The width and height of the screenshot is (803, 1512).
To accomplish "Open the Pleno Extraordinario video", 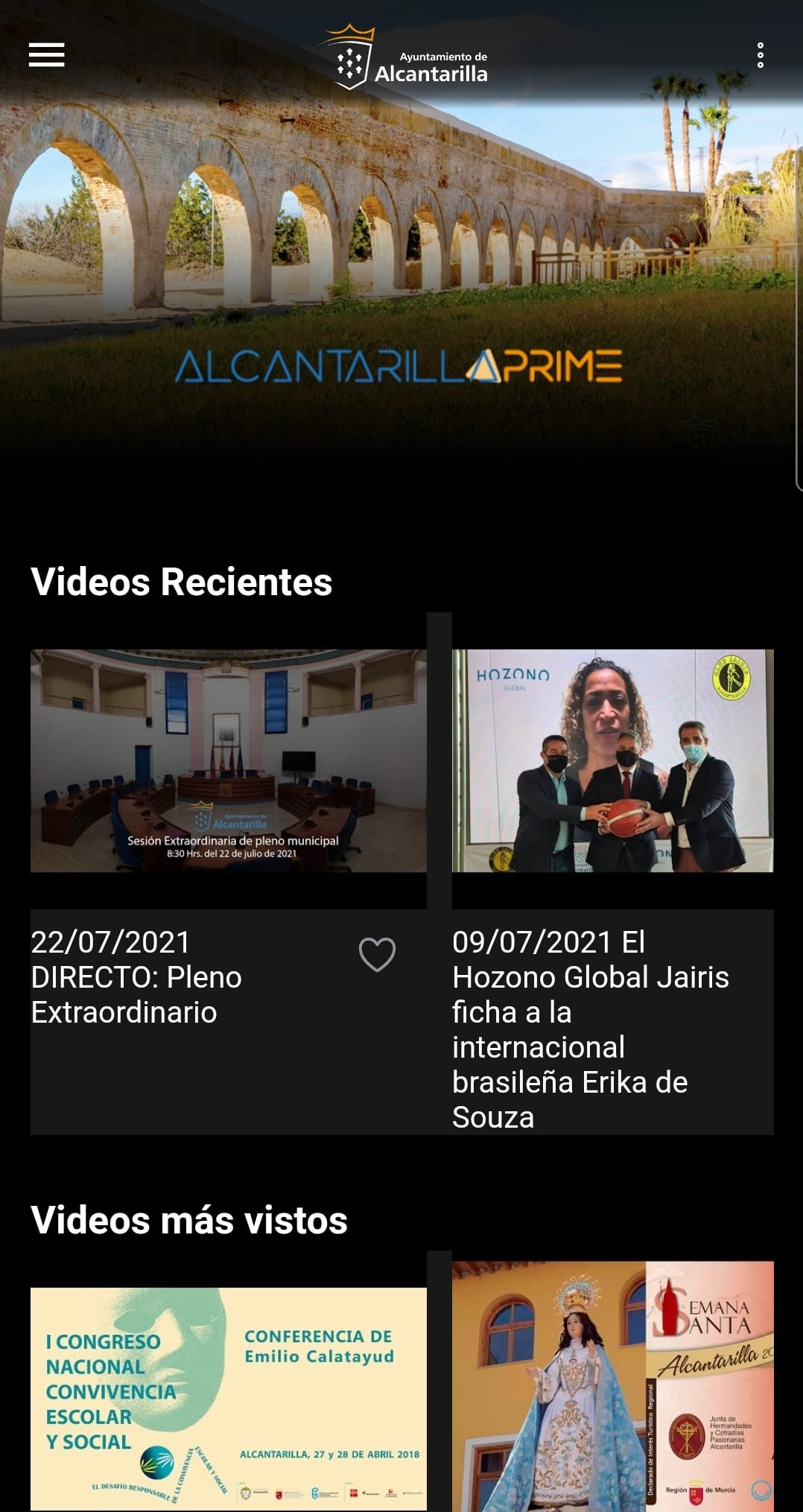I will (228, 760).
